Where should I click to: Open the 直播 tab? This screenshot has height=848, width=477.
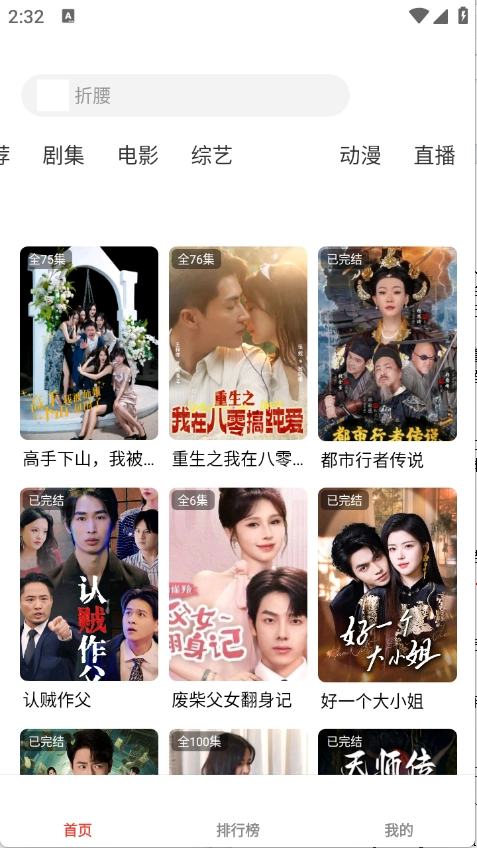[x=434, y=155]
